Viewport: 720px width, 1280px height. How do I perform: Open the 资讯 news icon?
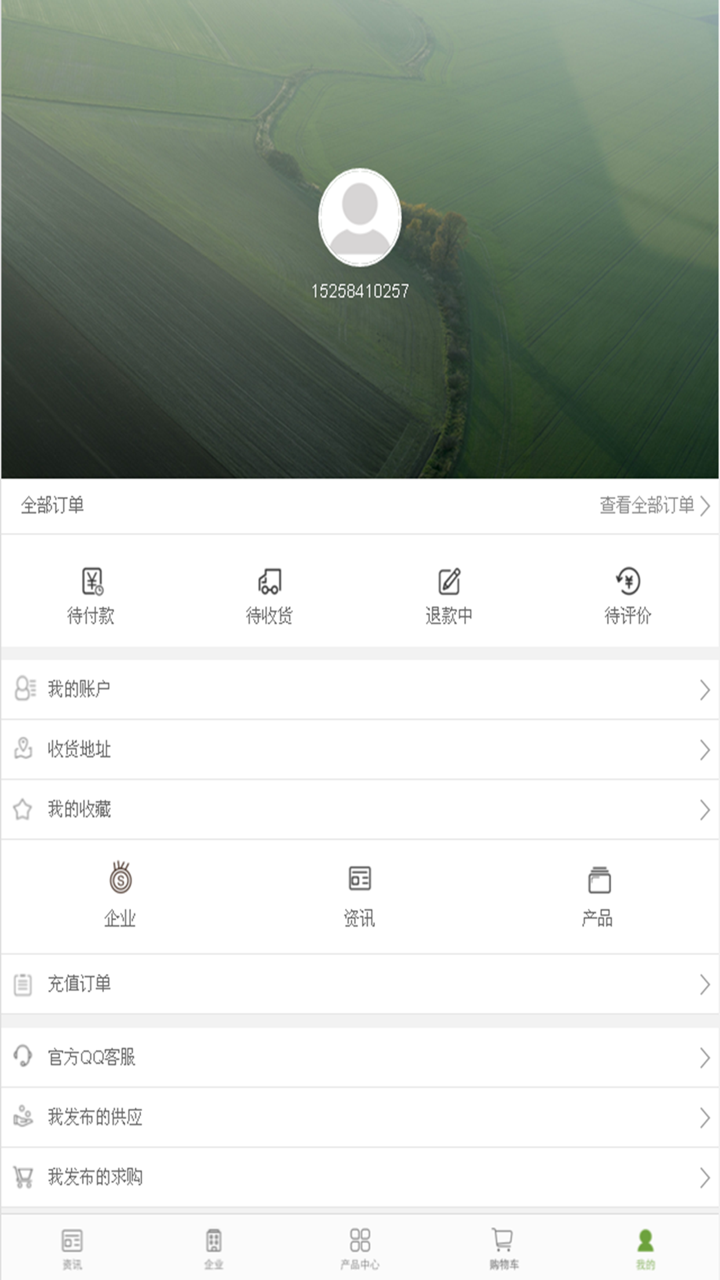(358, 890)
